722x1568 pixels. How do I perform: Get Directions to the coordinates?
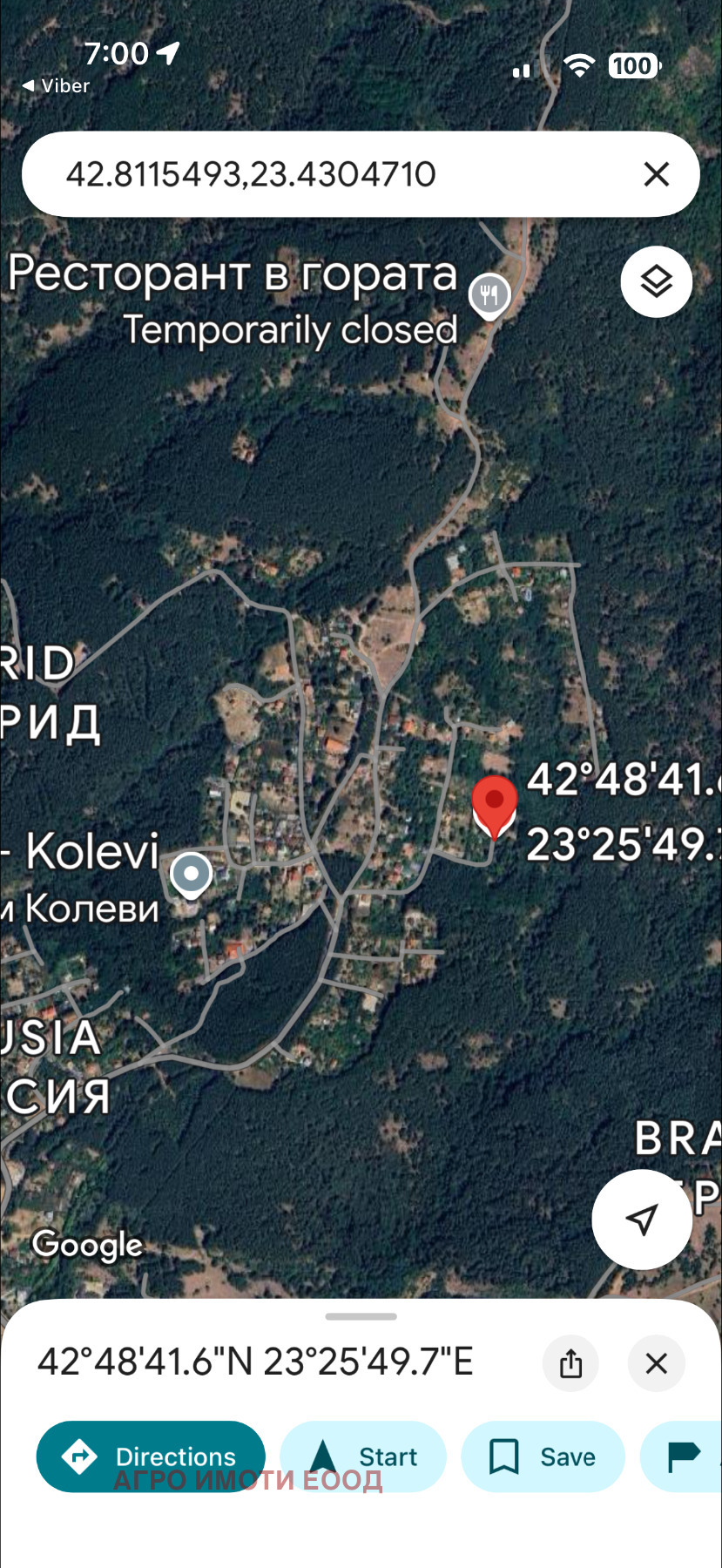coord(151,1456)
